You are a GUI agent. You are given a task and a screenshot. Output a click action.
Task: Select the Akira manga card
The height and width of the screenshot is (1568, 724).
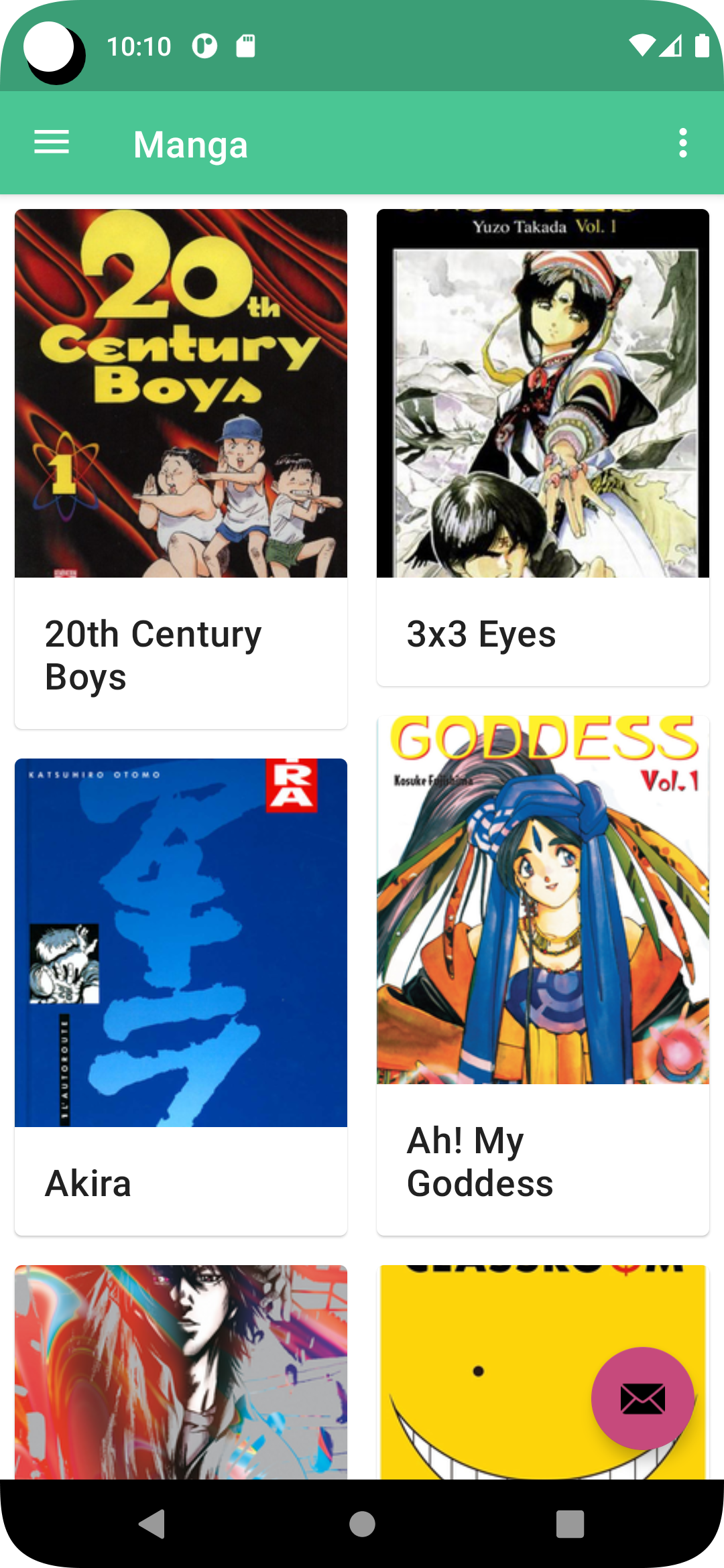coord(181,996)
